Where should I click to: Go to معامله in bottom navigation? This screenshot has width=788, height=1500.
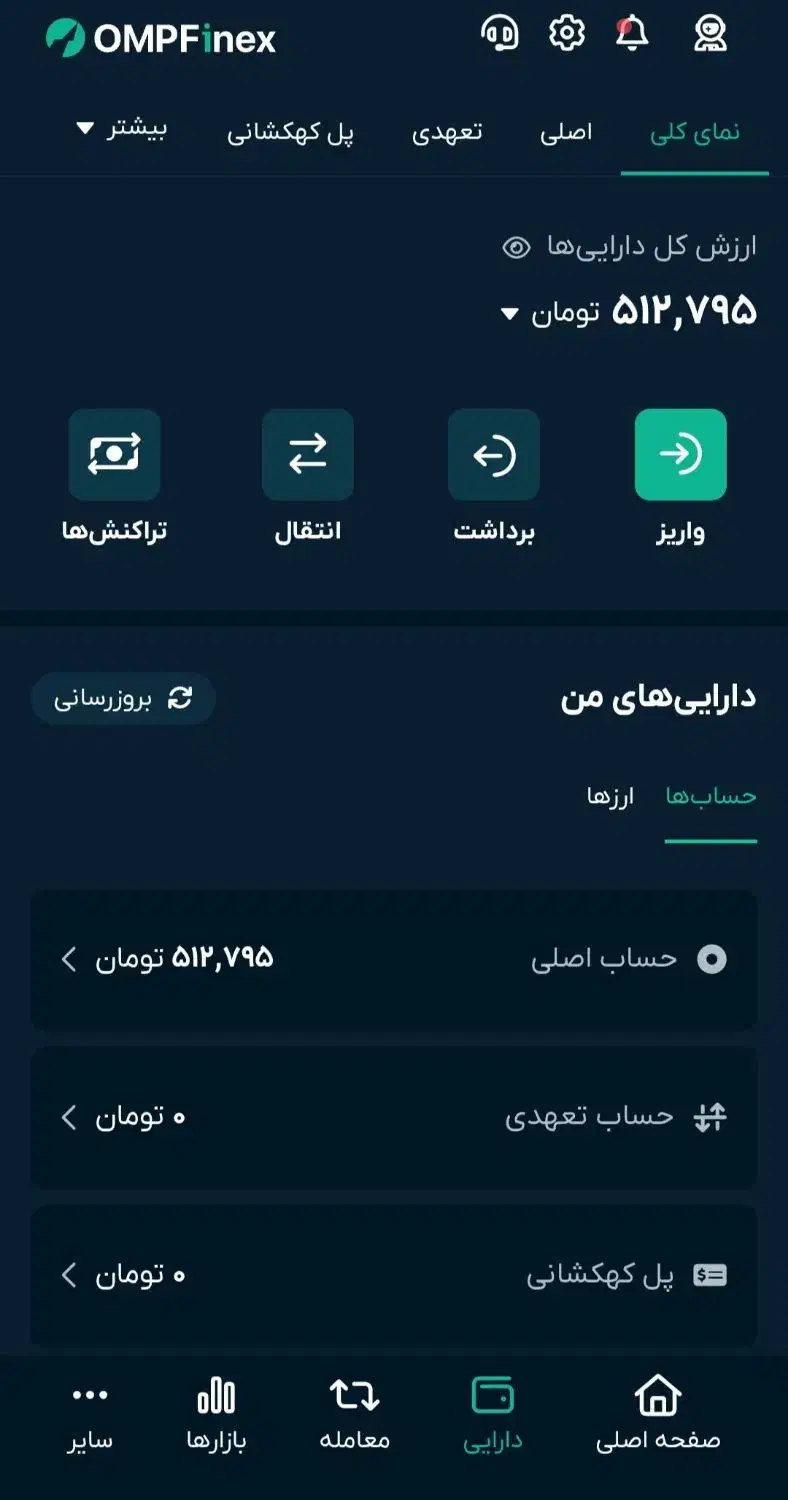click(x=355, y=1413)
